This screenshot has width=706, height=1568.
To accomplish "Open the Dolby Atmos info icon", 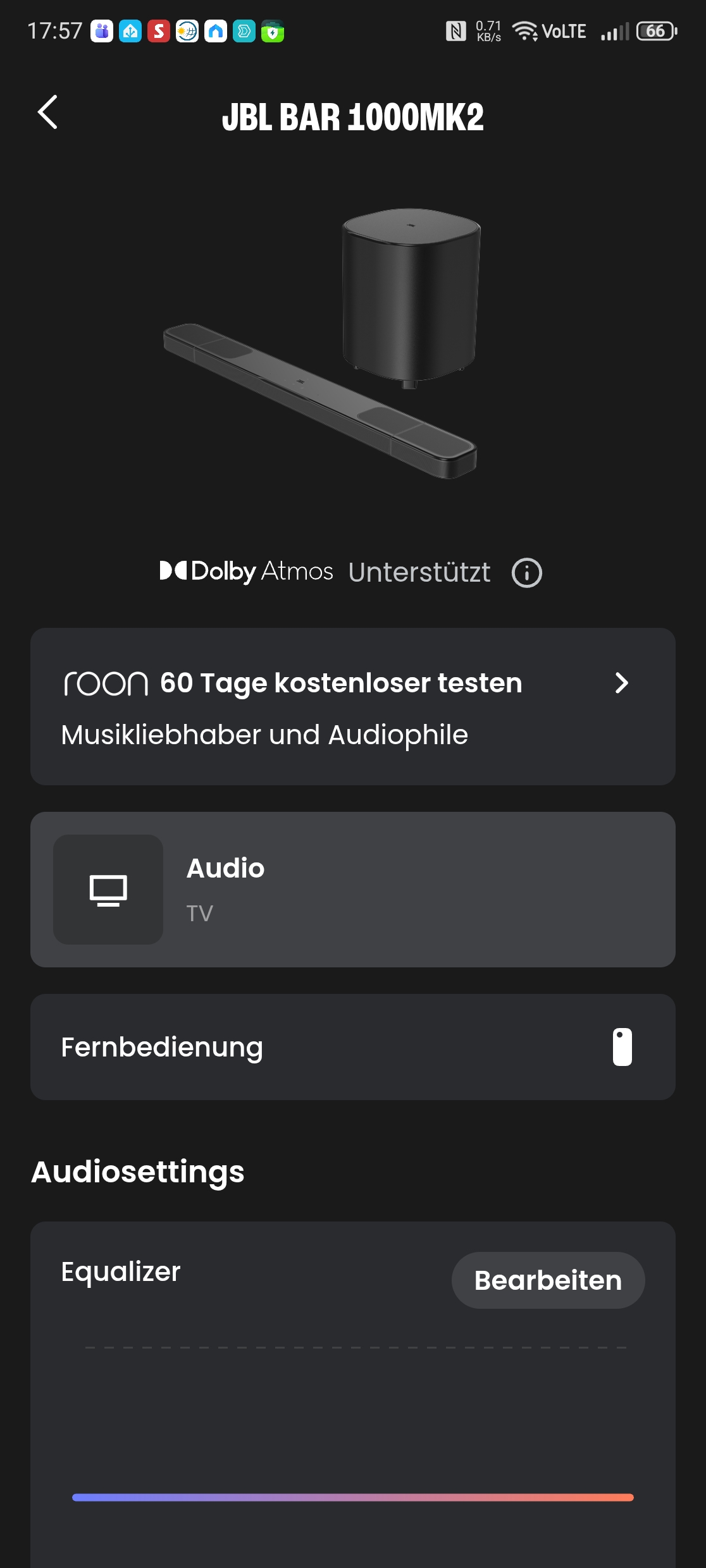I will [526, 573].
